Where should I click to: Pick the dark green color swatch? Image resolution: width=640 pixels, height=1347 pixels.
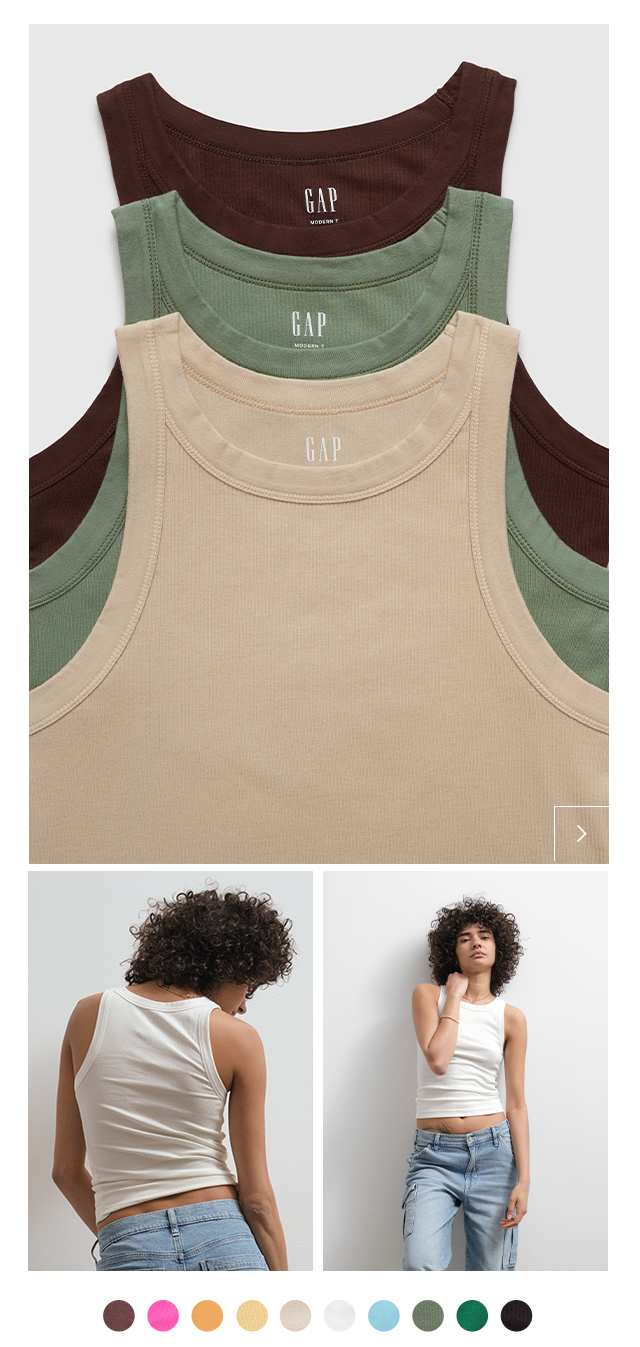pos(472,1315)
